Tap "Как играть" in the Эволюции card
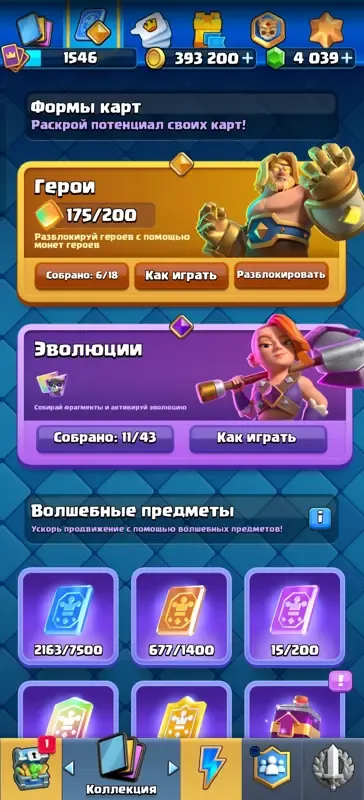This screenshot has width=364, height=800. [258, 438]
